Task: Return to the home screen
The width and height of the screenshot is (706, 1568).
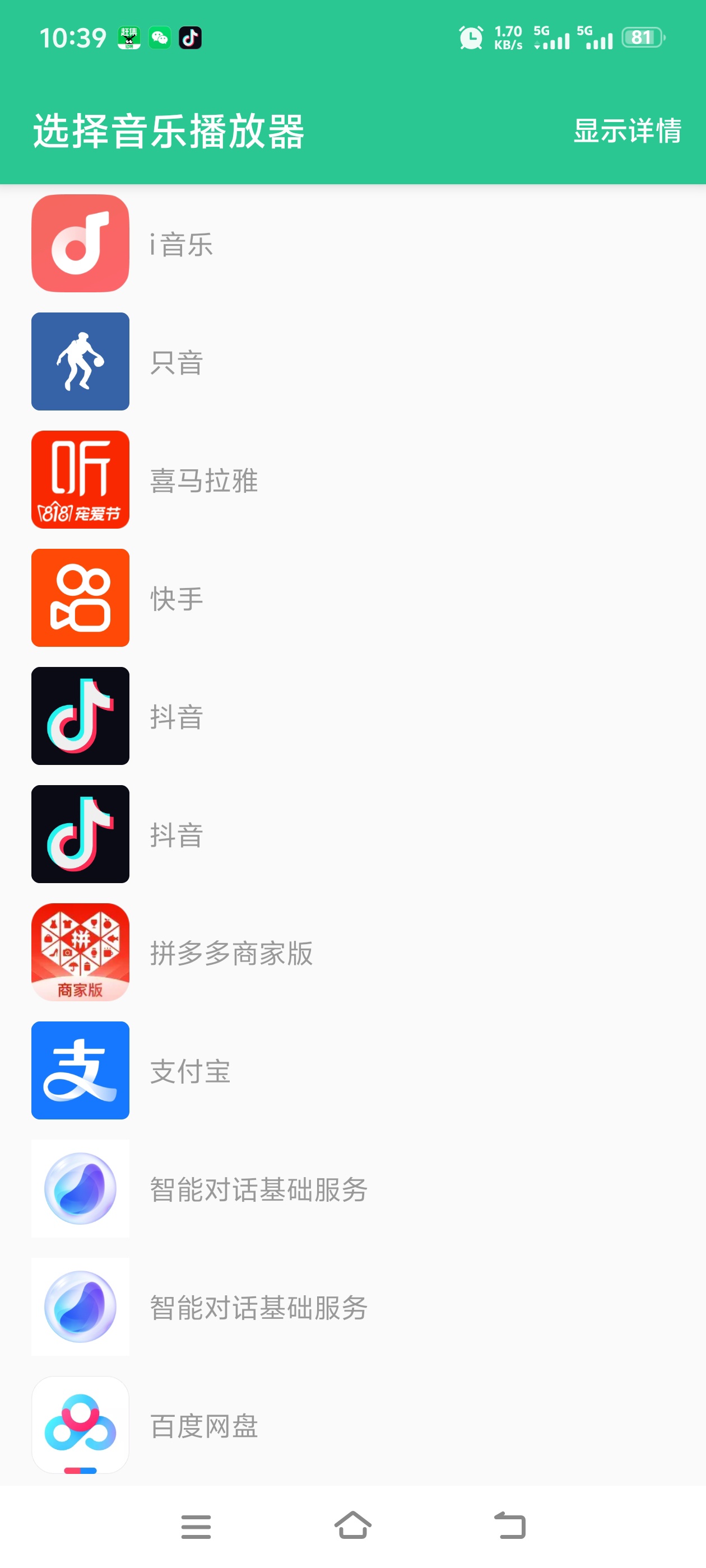Action: pyautogui.click(x=352, y=1525)
